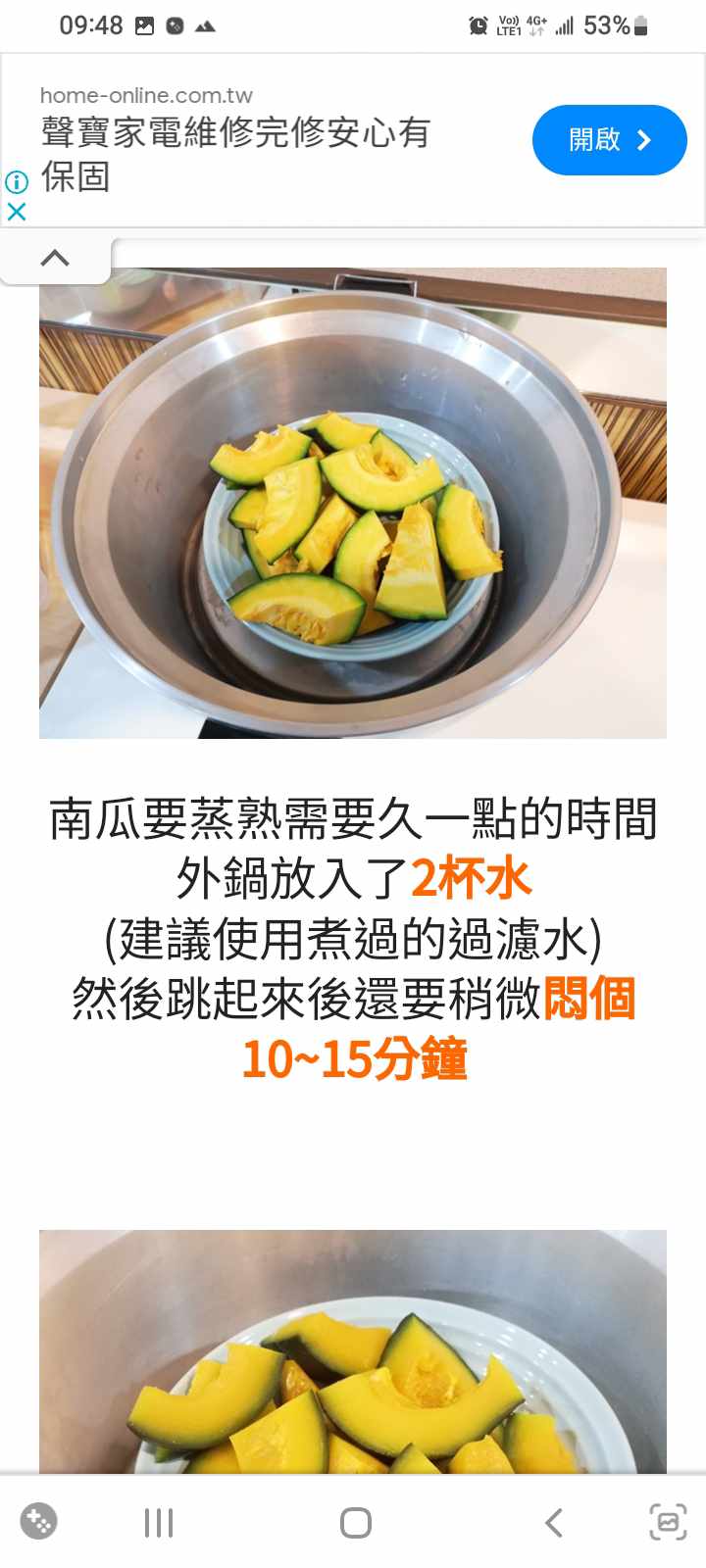Open the home-online.com.tw ad with 開啟 button
706x1568 pixels.
[x=609, y=140]
